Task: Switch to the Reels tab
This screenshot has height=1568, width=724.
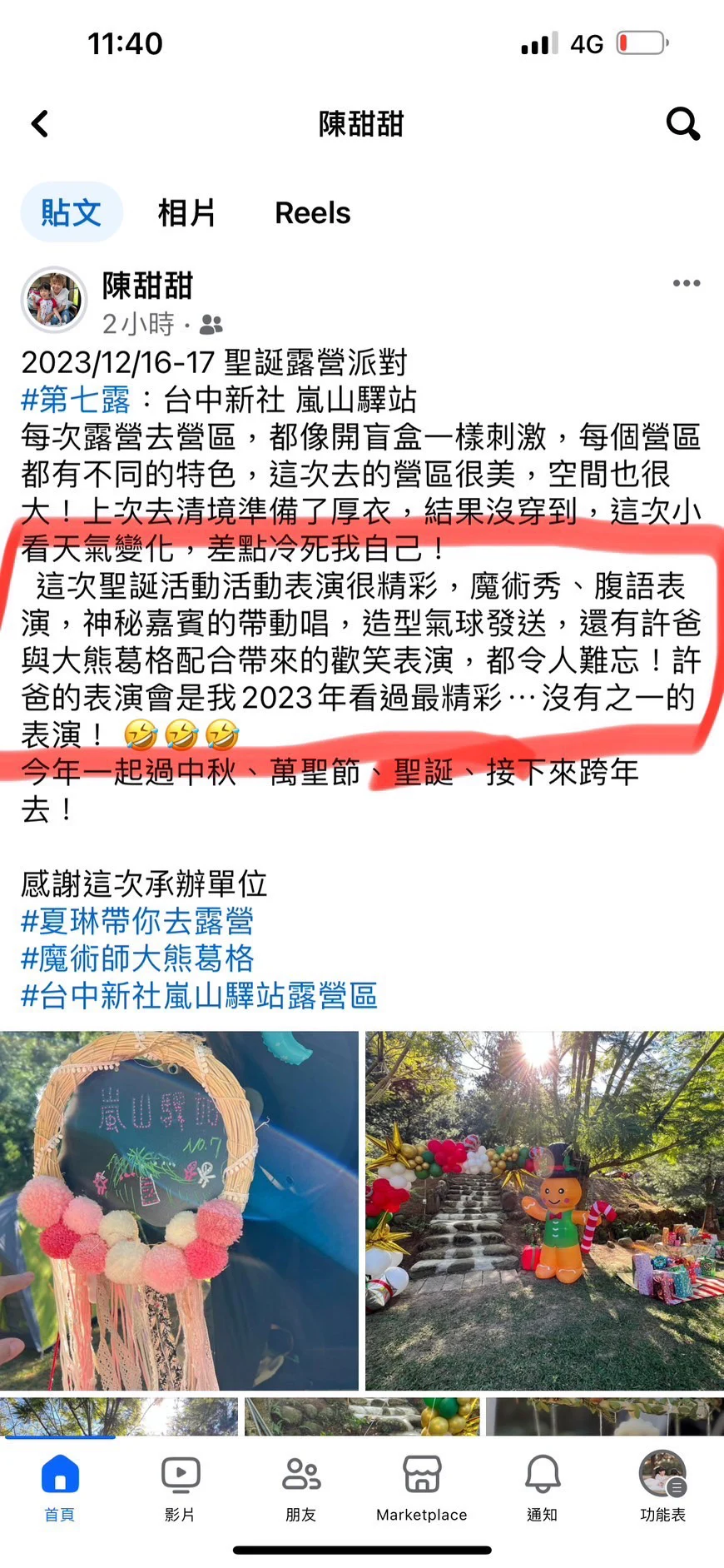Action: (x=312, y=212)
